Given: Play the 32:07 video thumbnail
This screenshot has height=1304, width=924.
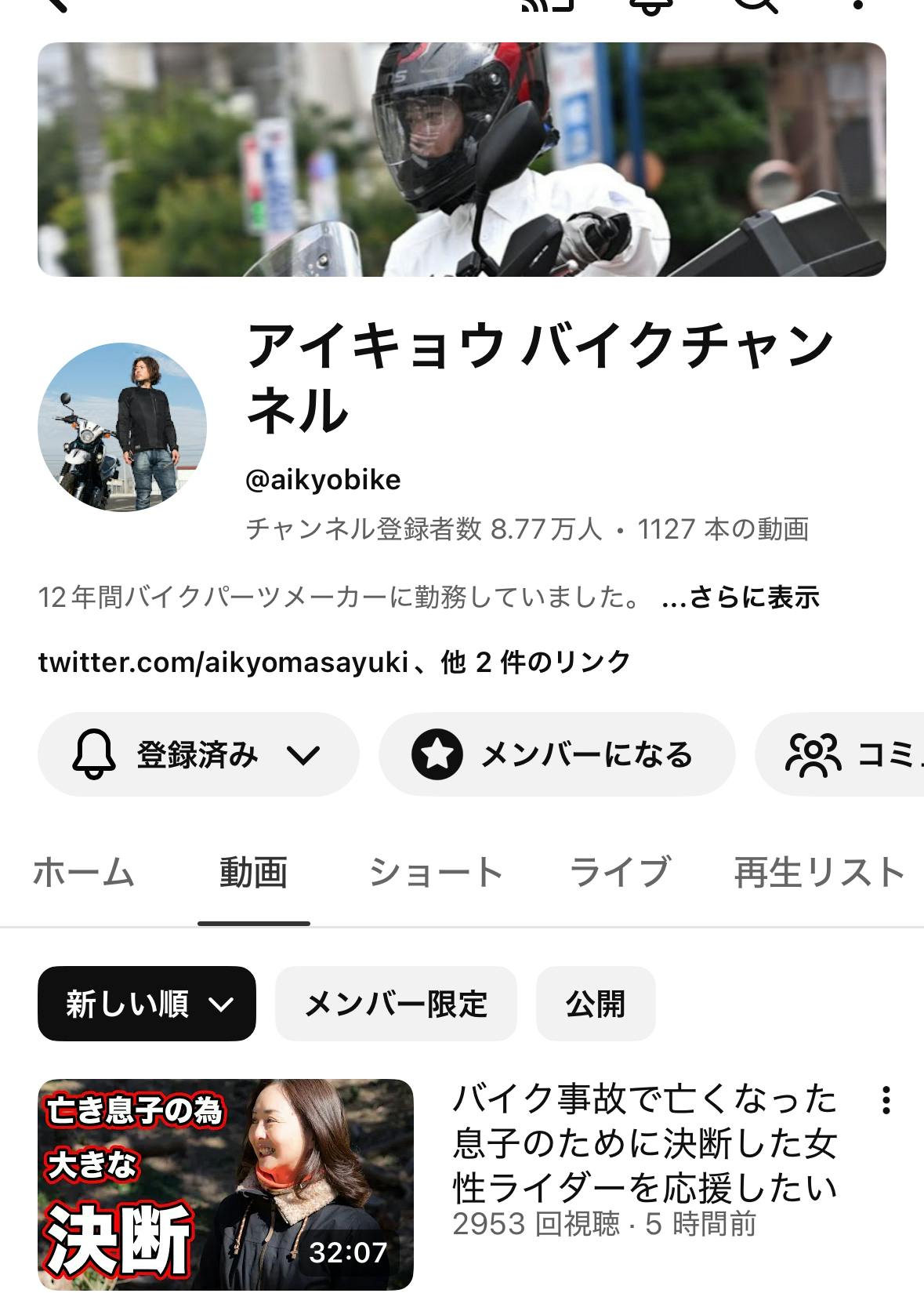Looking at the screenshot, I should (226, 1184).
